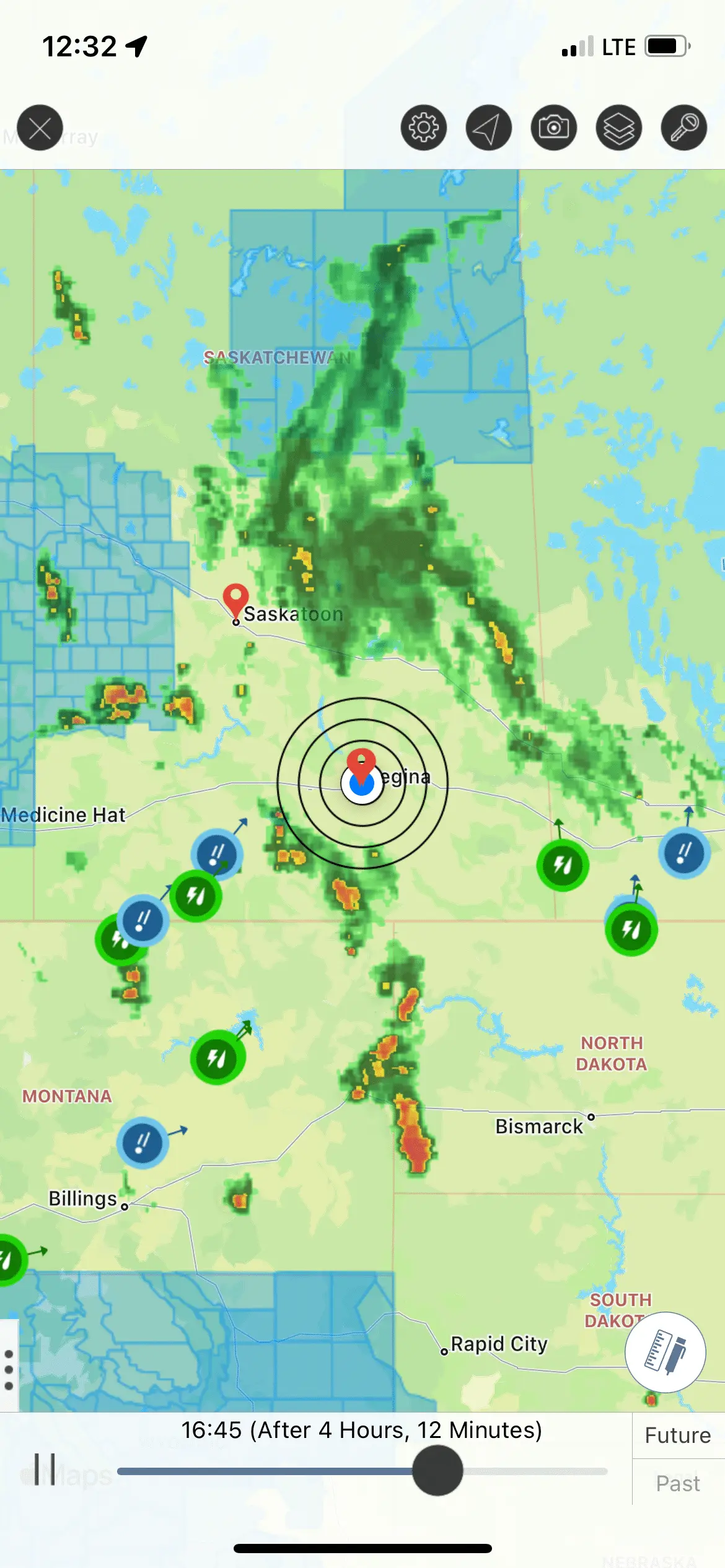Viewport: 725px width, 1568px height.
Task: Switch to Future radar
Action: 678,1435
